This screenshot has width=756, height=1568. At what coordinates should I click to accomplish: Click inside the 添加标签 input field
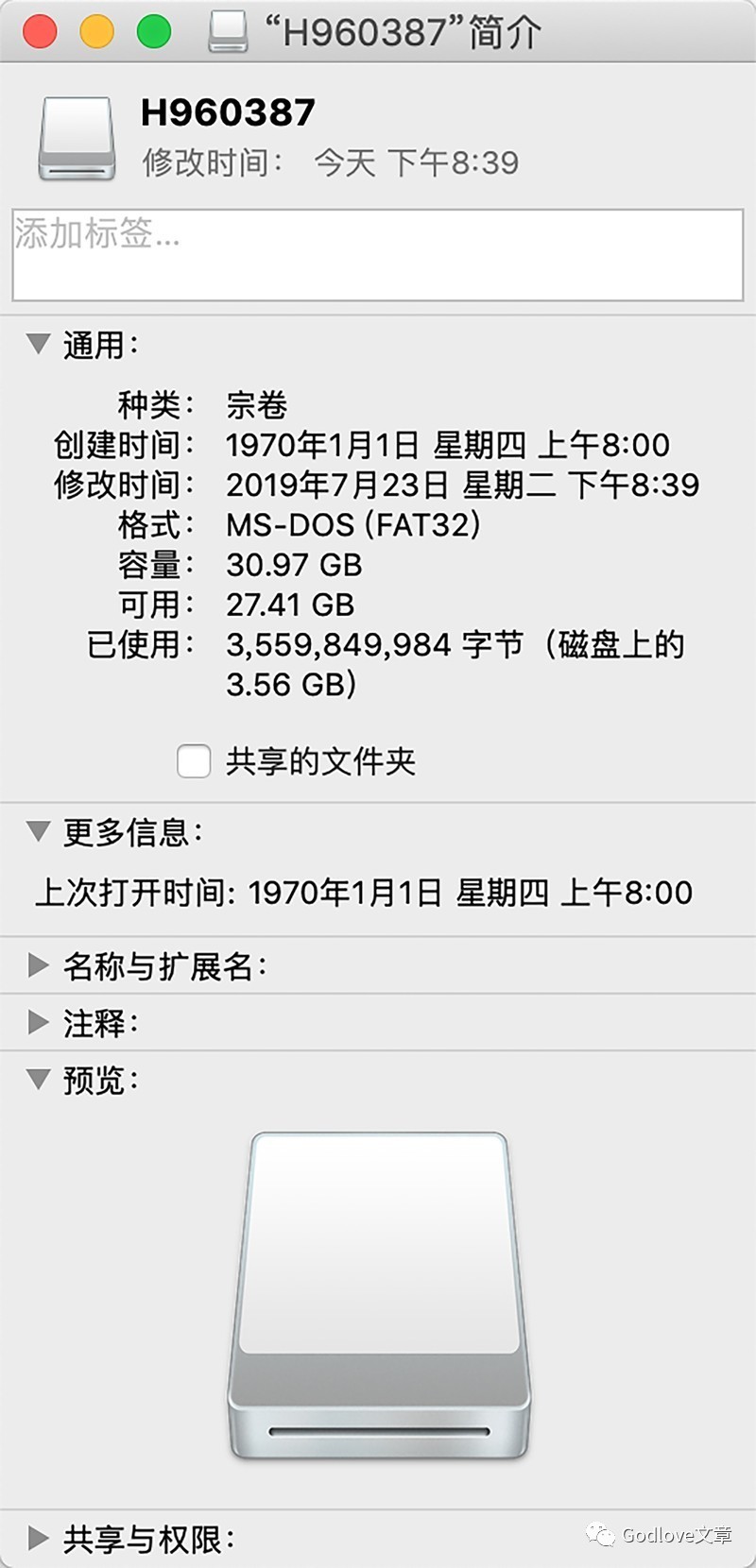point(378,251)
